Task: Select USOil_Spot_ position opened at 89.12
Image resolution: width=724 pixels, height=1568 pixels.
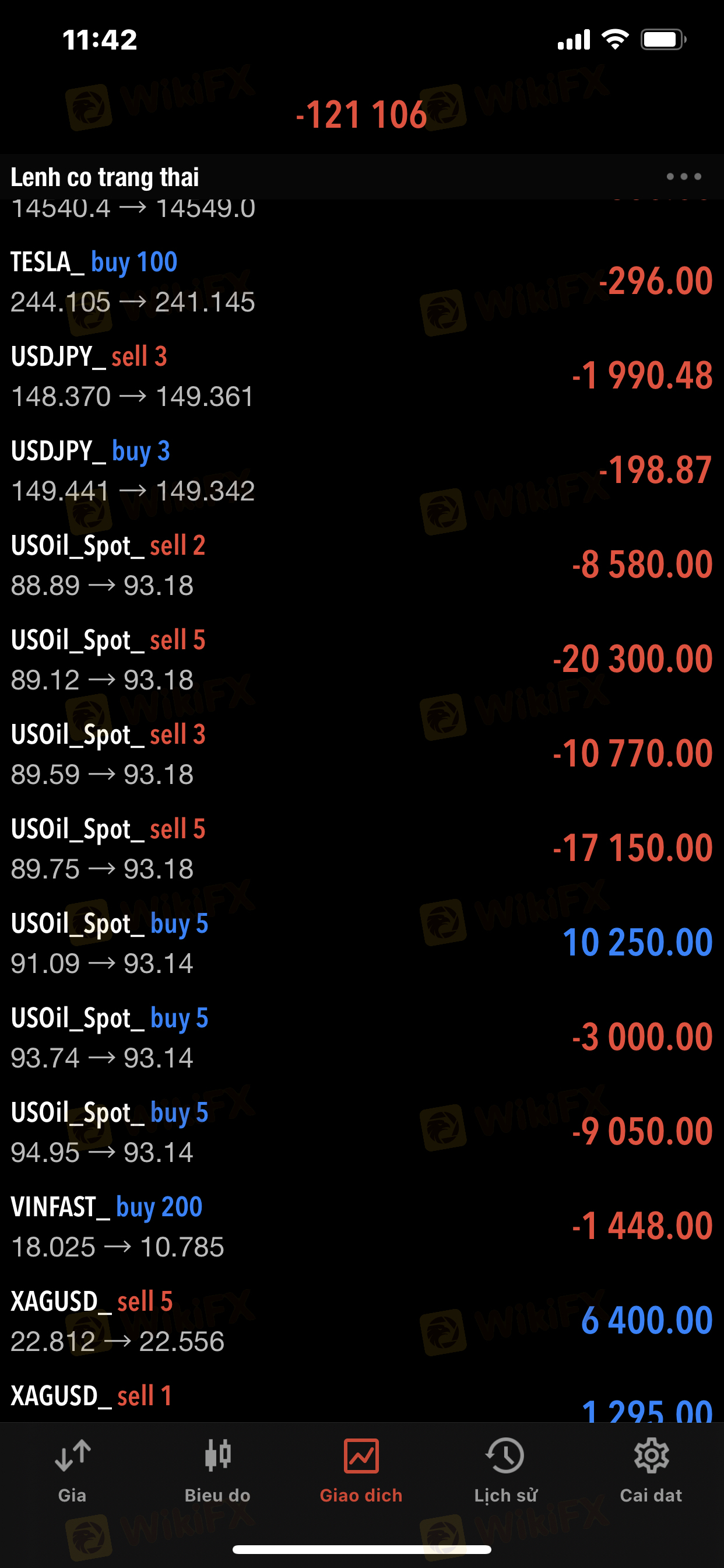Action: 362,660
